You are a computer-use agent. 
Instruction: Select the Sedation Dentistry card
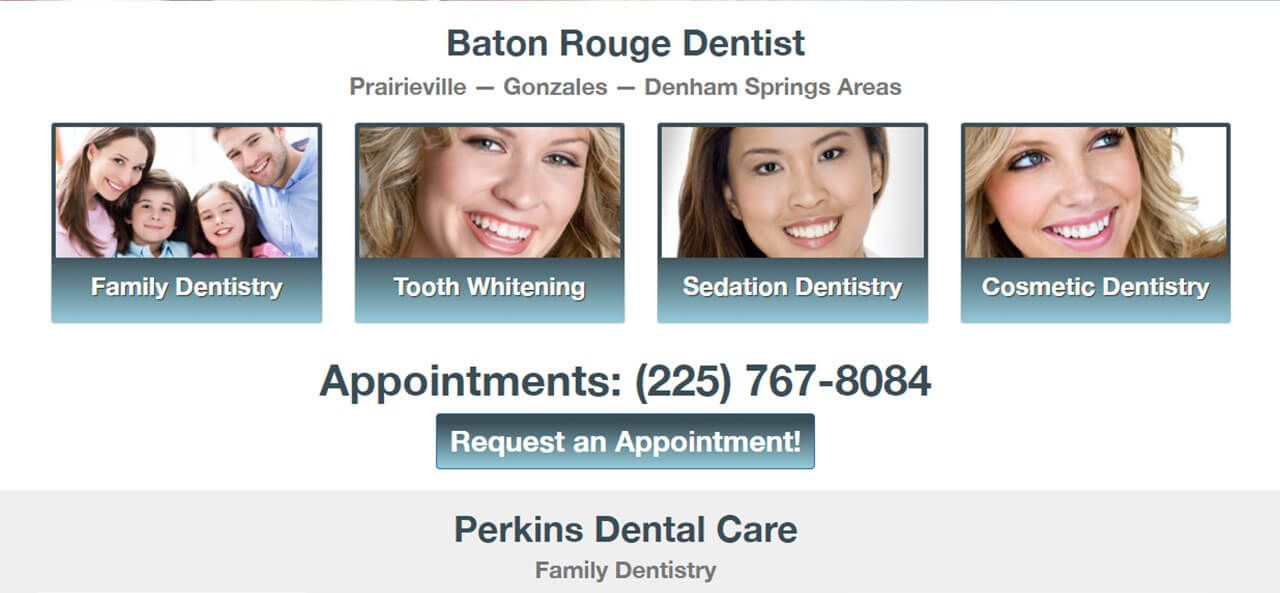tap(792, 223)
